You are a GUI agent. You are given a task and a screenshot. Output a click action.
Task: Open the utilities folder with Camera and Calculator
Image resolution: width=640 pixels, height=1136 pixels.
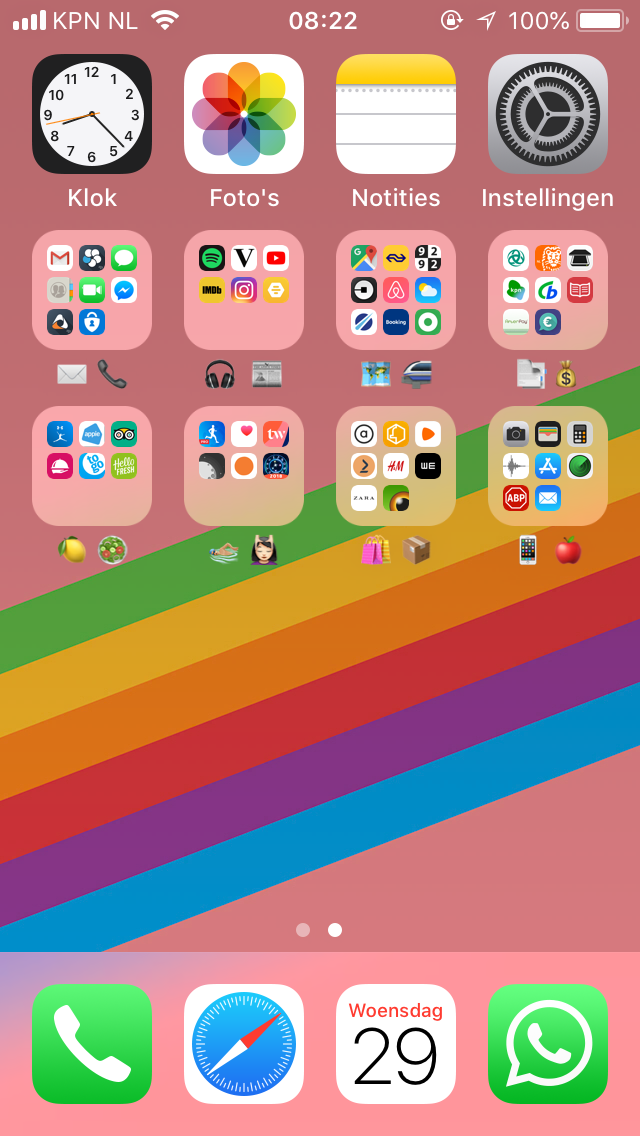(548, 466)
